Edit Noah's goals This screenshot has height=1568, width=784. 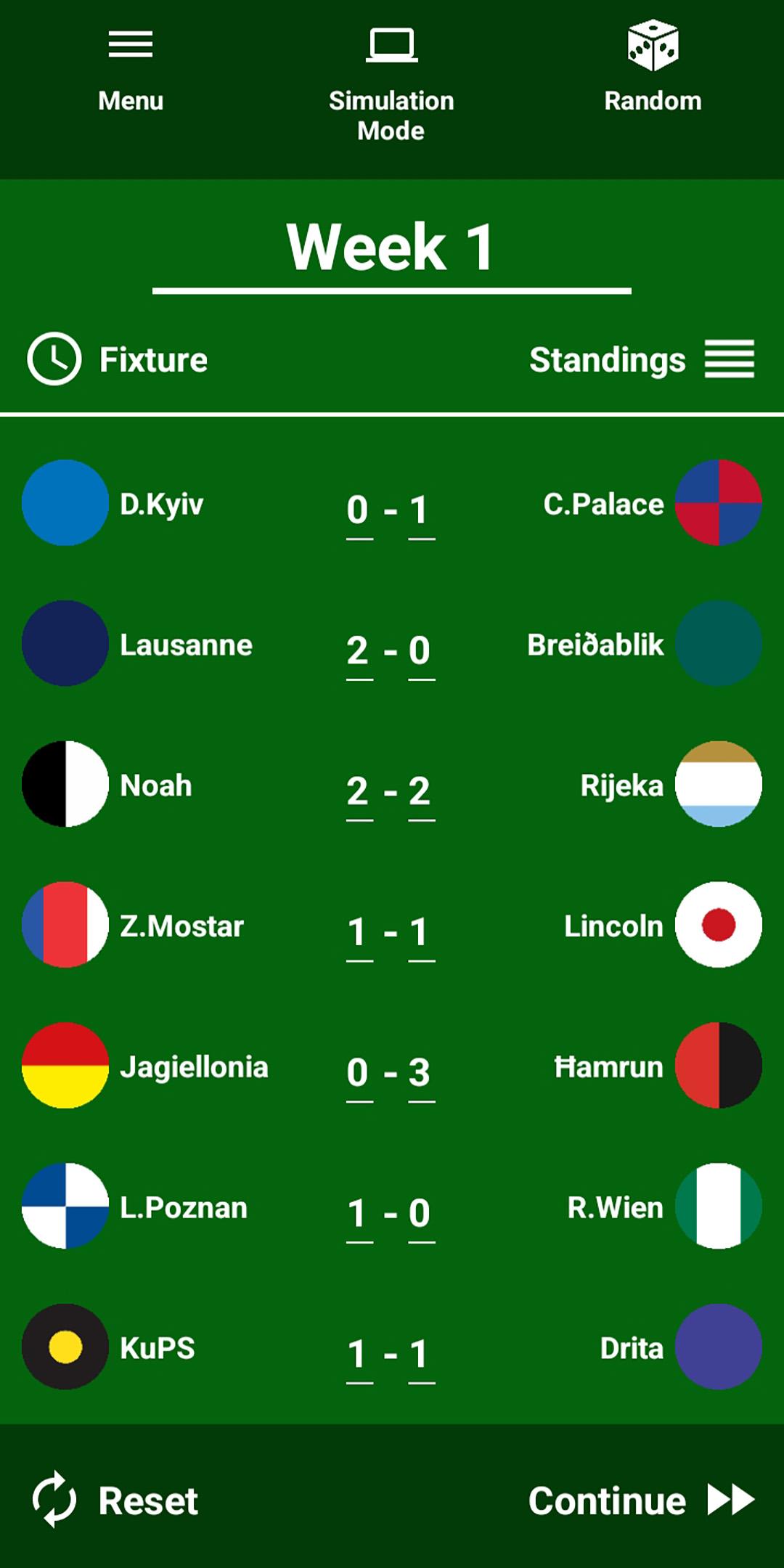tap(359, 792)
